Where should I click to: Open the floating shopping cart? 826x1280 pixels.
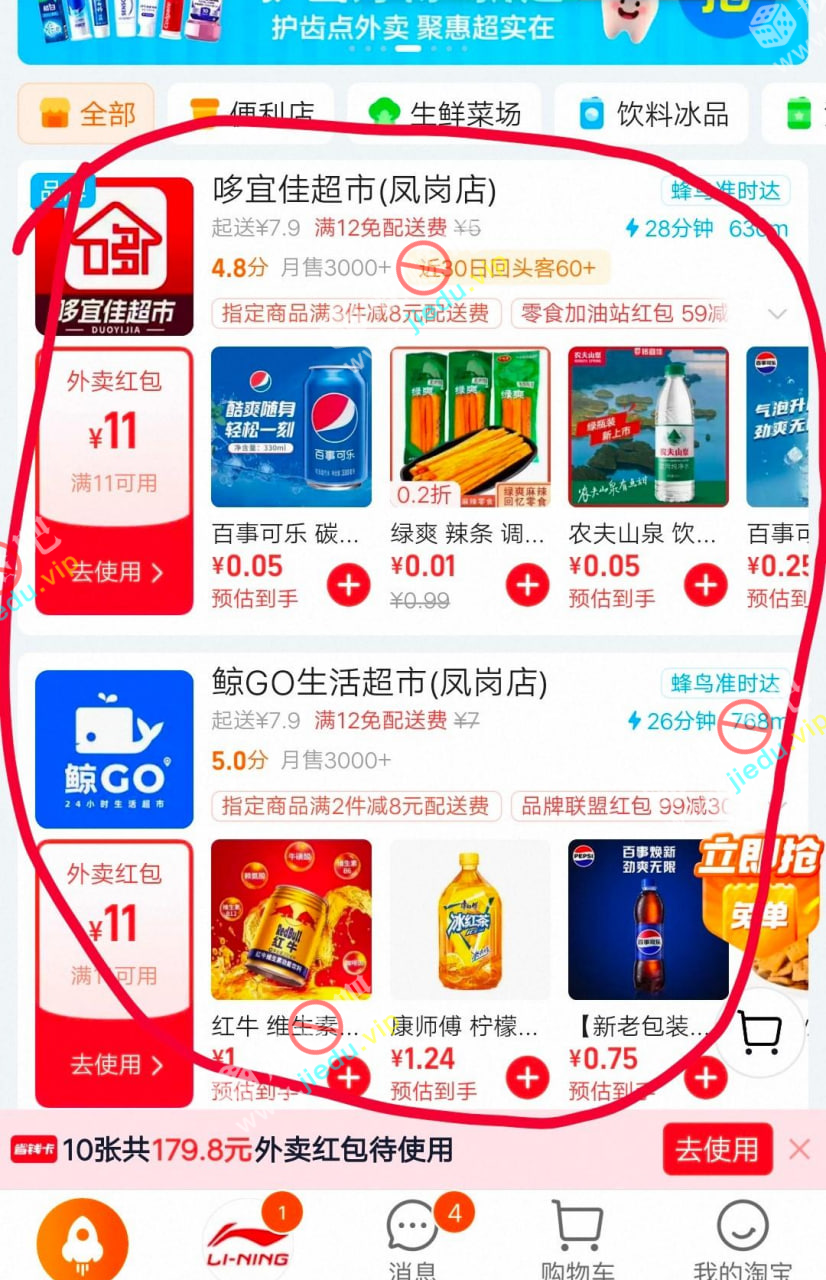760,1032
